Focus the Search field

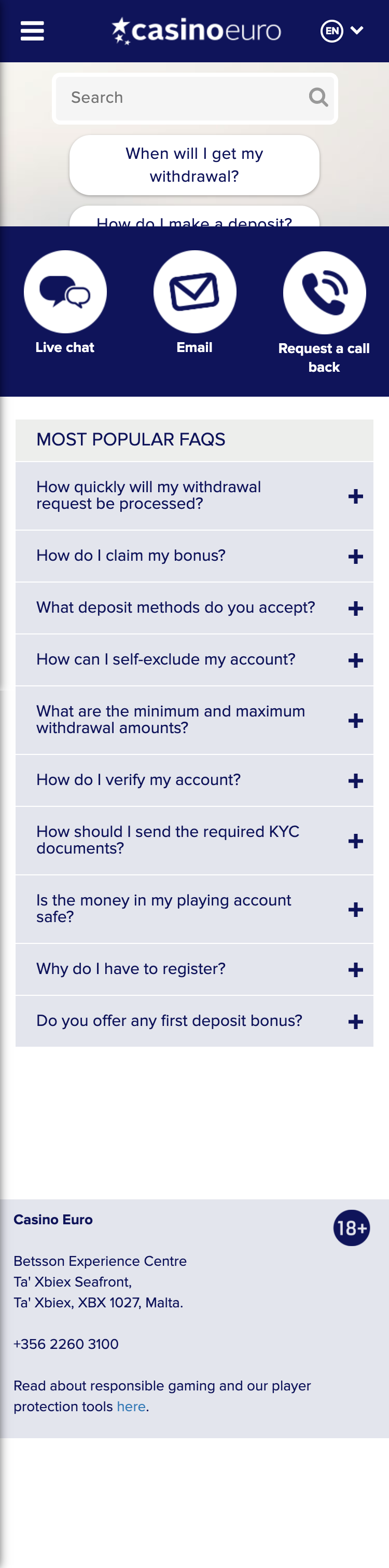click(183, 98)
